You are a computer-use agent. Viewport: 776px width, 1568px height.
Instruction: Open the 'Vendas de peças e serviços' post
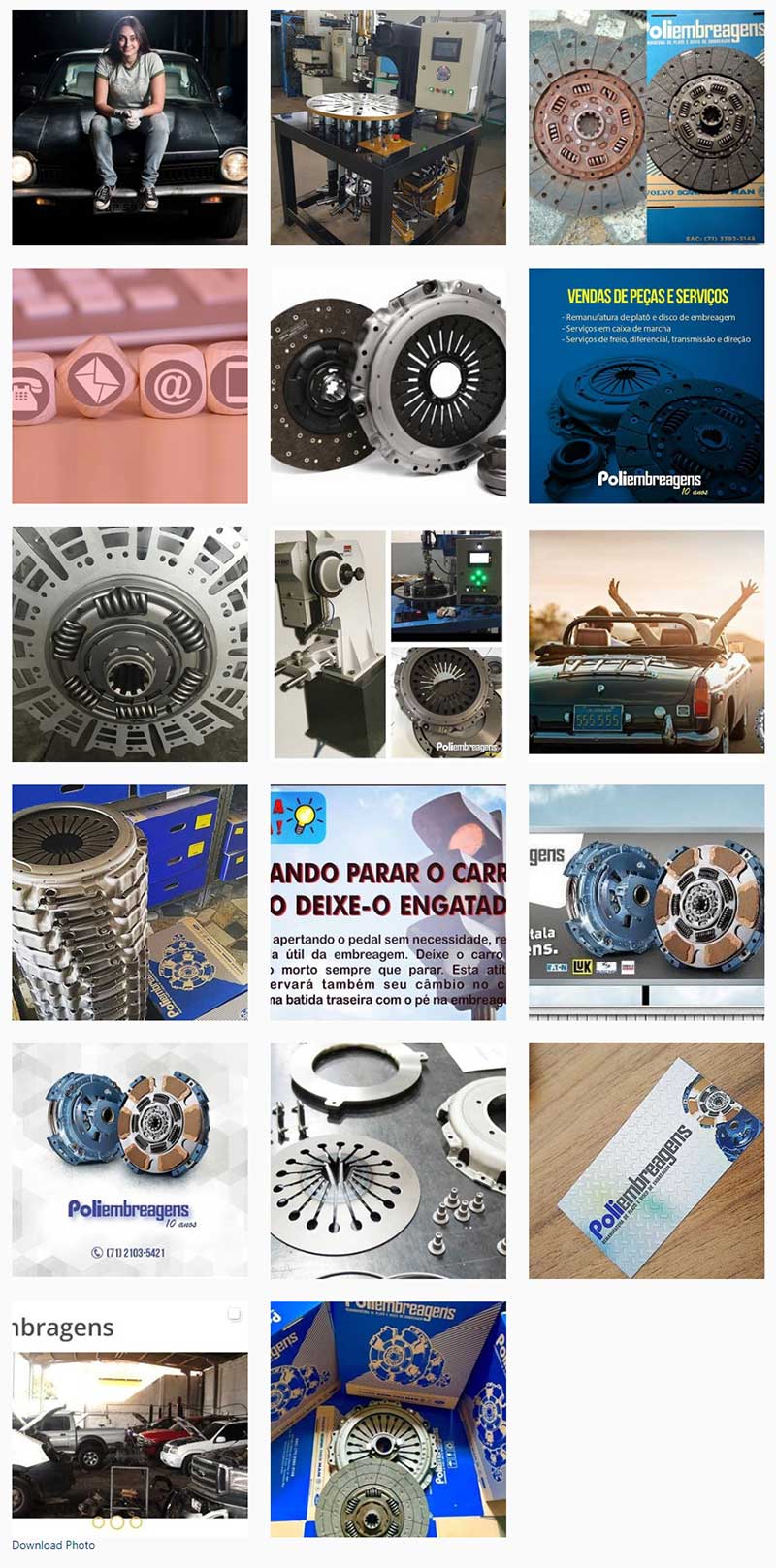(x=646, y=386)
